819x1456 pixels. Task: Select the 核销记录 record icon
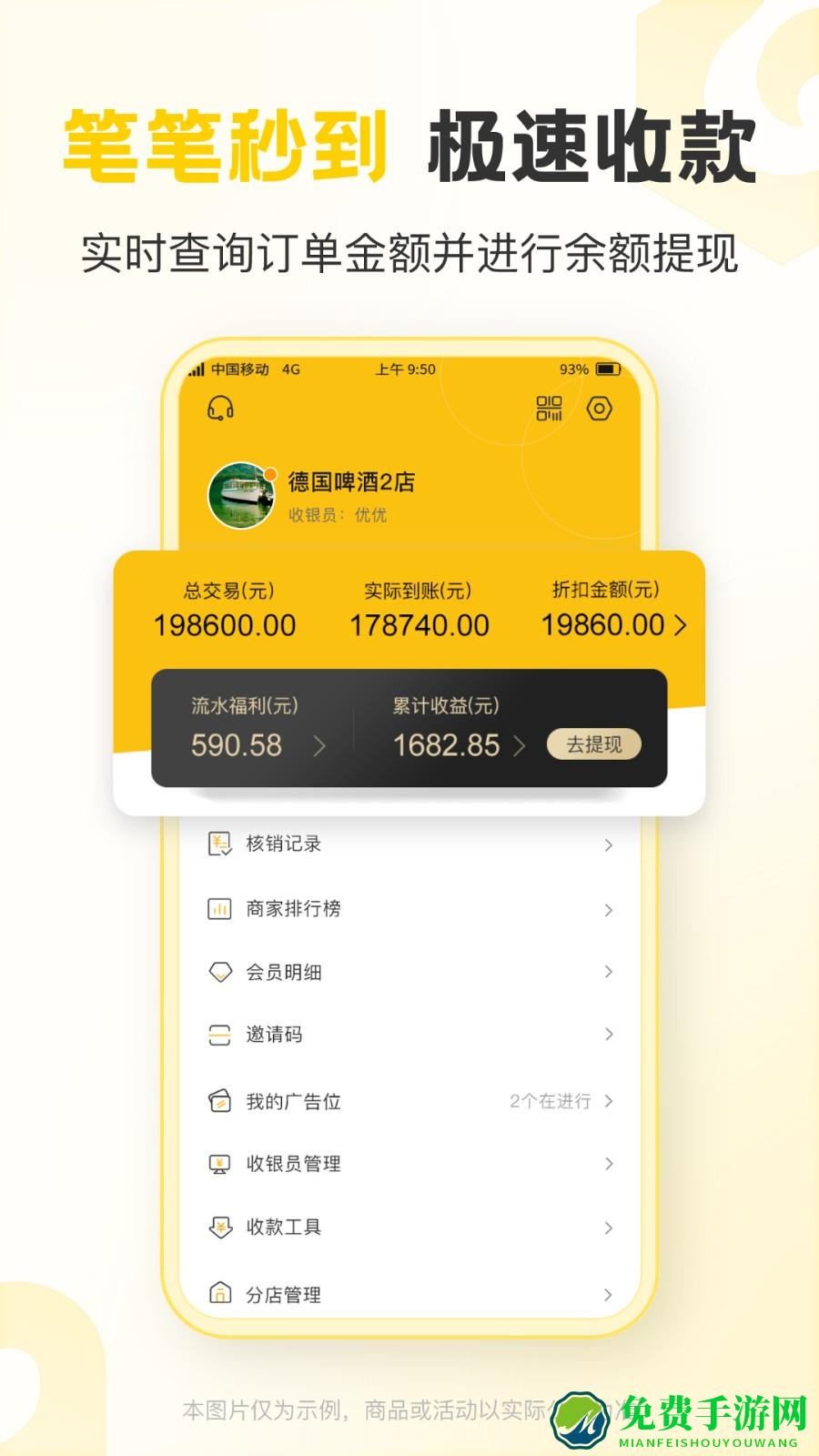point(218,844)
